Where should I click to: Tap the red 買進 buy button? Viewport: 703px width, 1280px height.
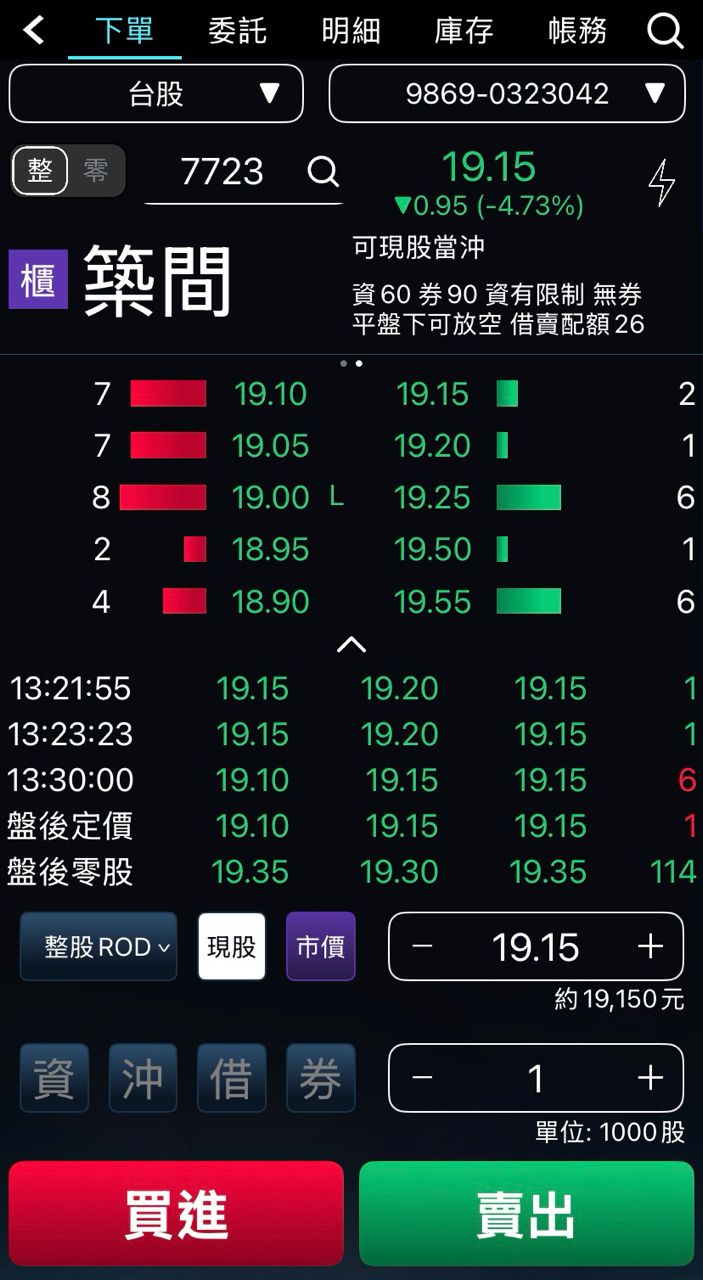tap(176, 1214)
